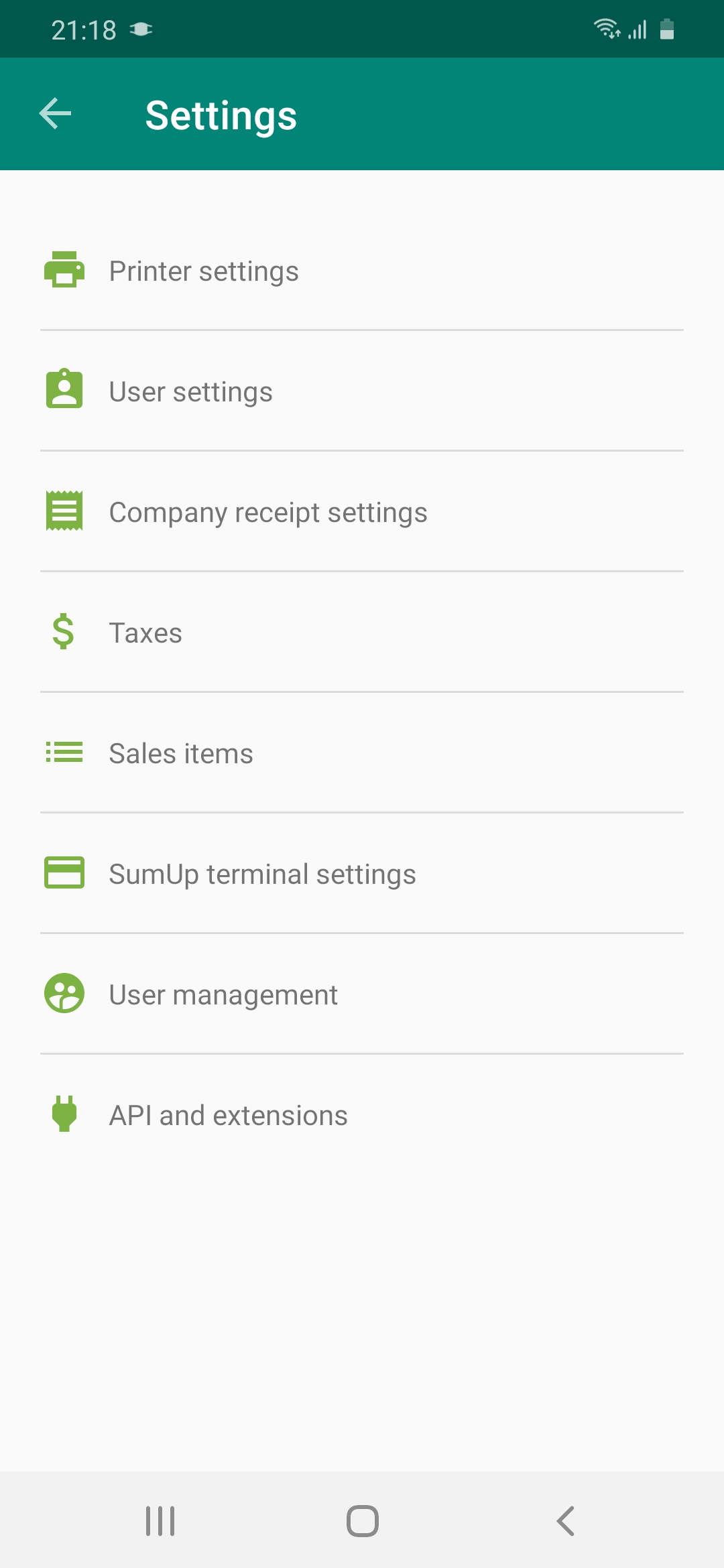Click the user ID badge icon
The image size is (724, 1568).
pos(64,391)
